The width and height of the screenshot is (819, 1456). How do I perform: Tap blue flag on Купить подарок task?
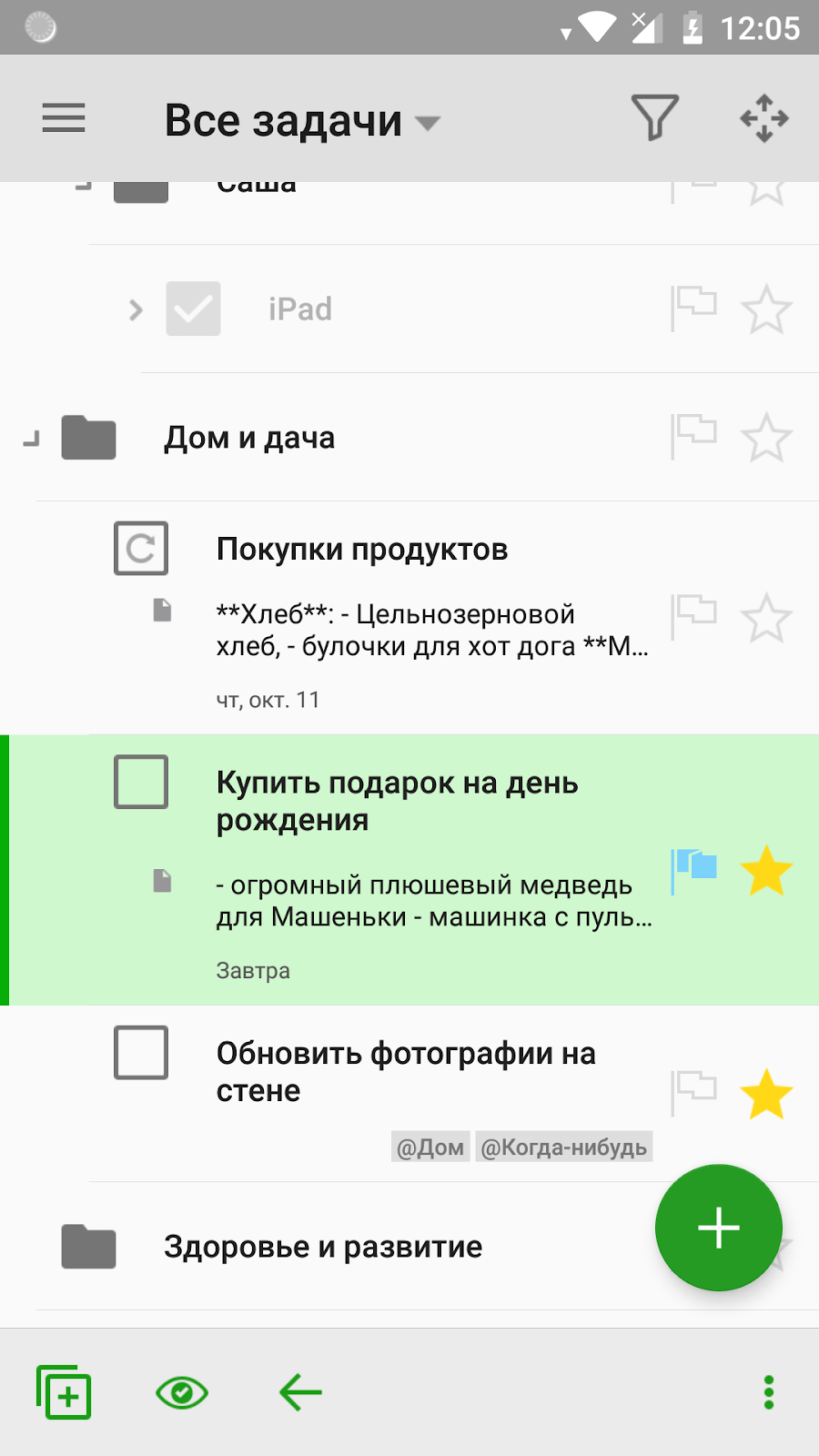click(694, 871)
